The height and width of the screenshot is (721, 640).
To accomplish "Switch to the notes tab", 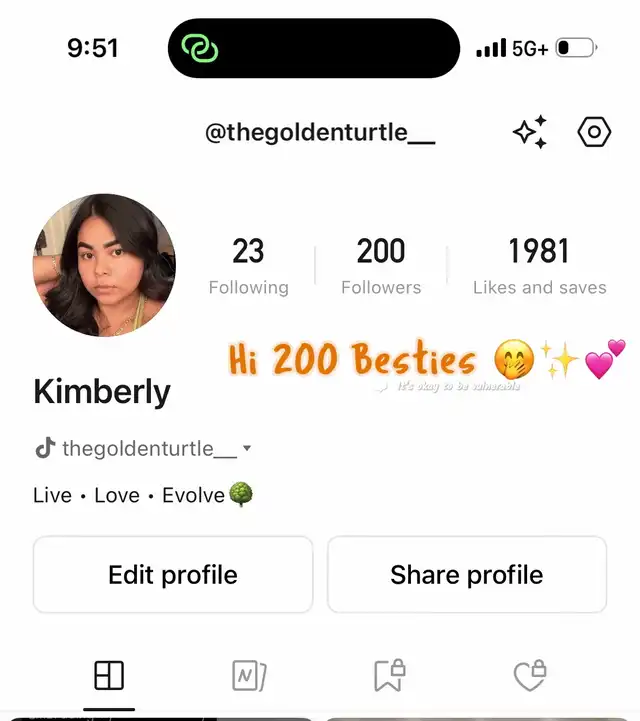I will click(249, 677).
